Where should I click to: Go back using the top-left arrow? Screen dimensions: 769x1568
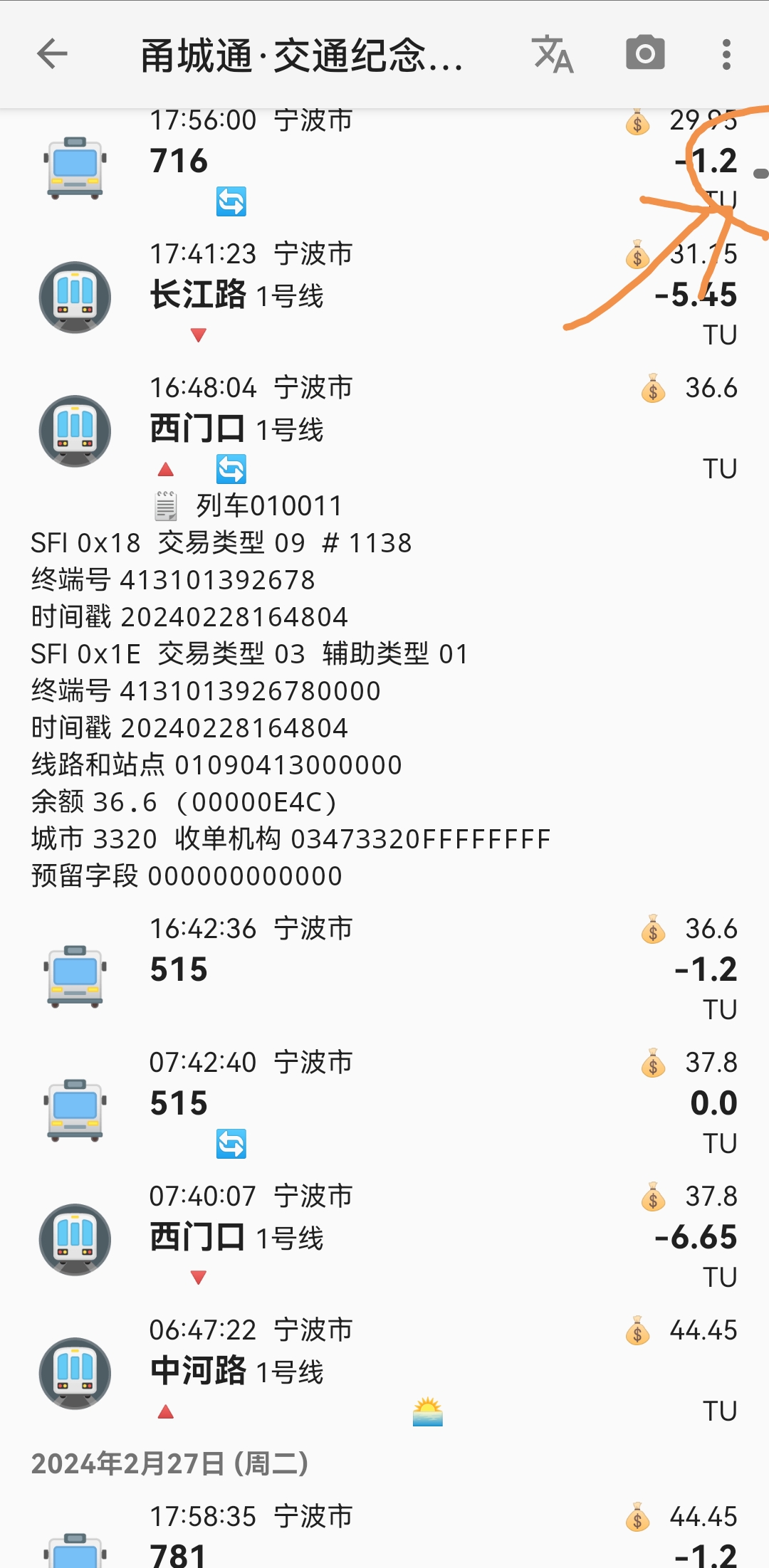(52, 54)
